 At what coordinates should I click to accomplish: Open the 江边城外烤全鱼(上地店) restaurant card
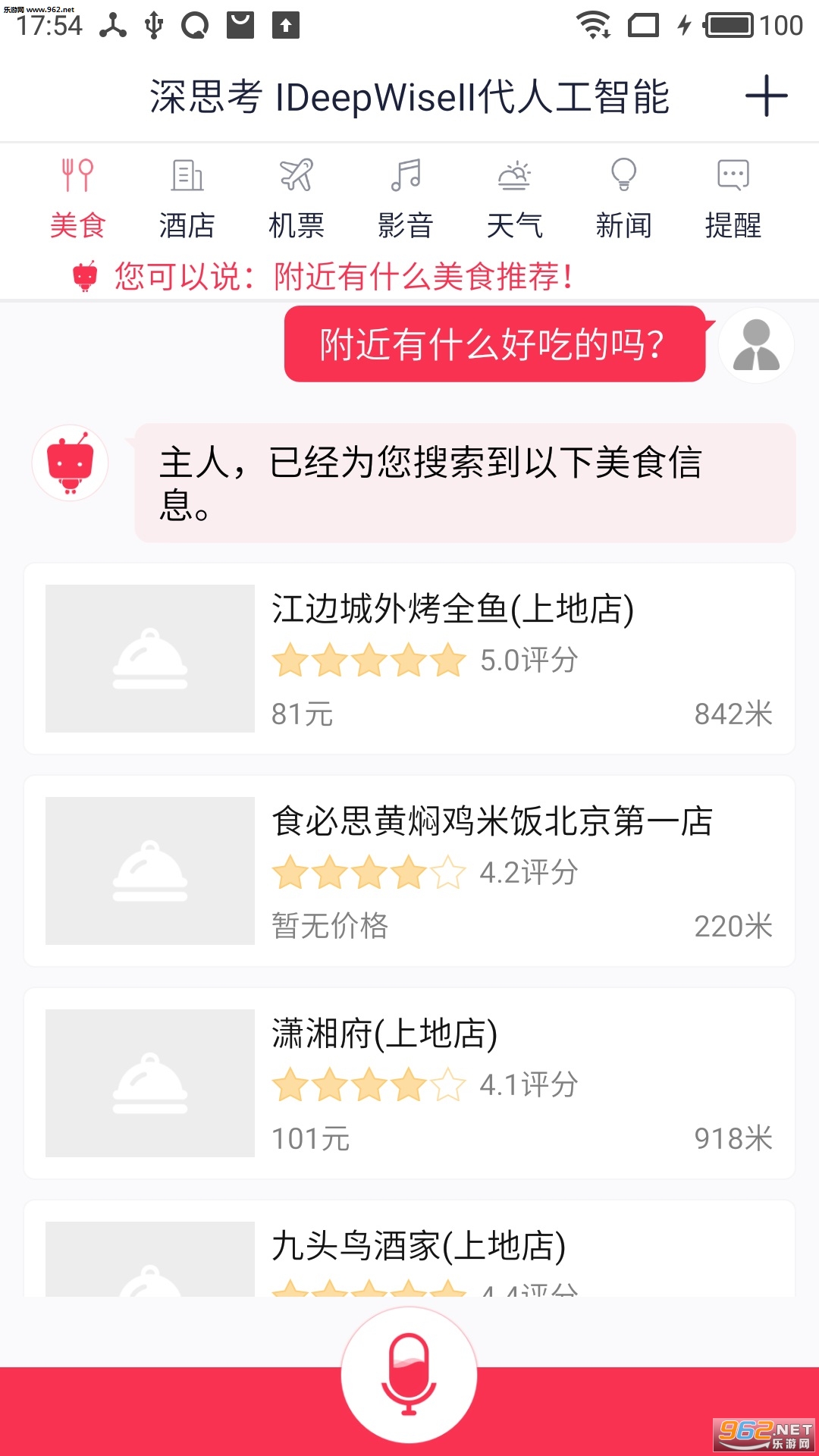pos(409,658)
